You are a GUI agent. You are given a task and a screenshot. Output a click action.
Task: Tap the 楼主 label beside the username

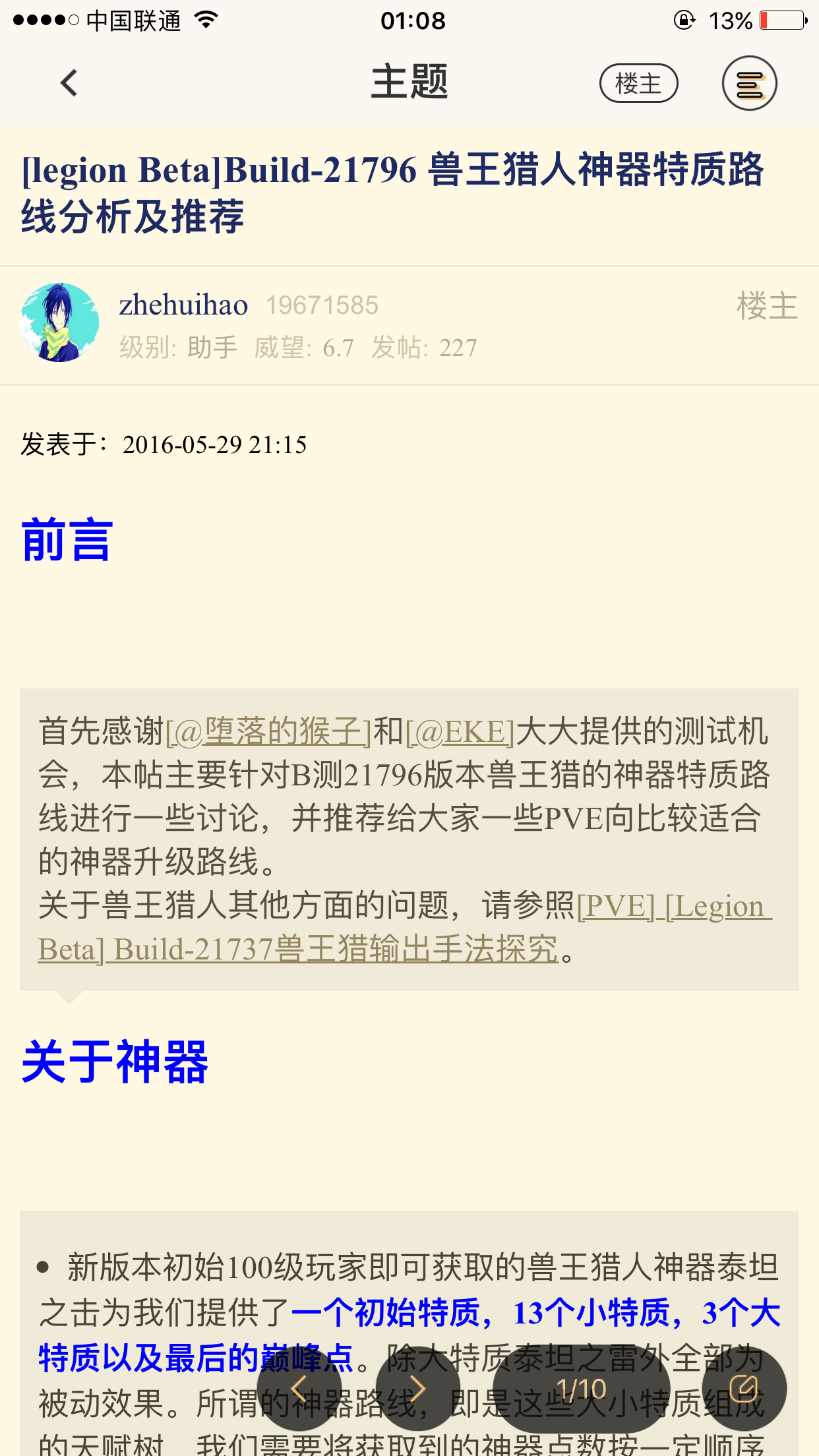coord(767,305)
